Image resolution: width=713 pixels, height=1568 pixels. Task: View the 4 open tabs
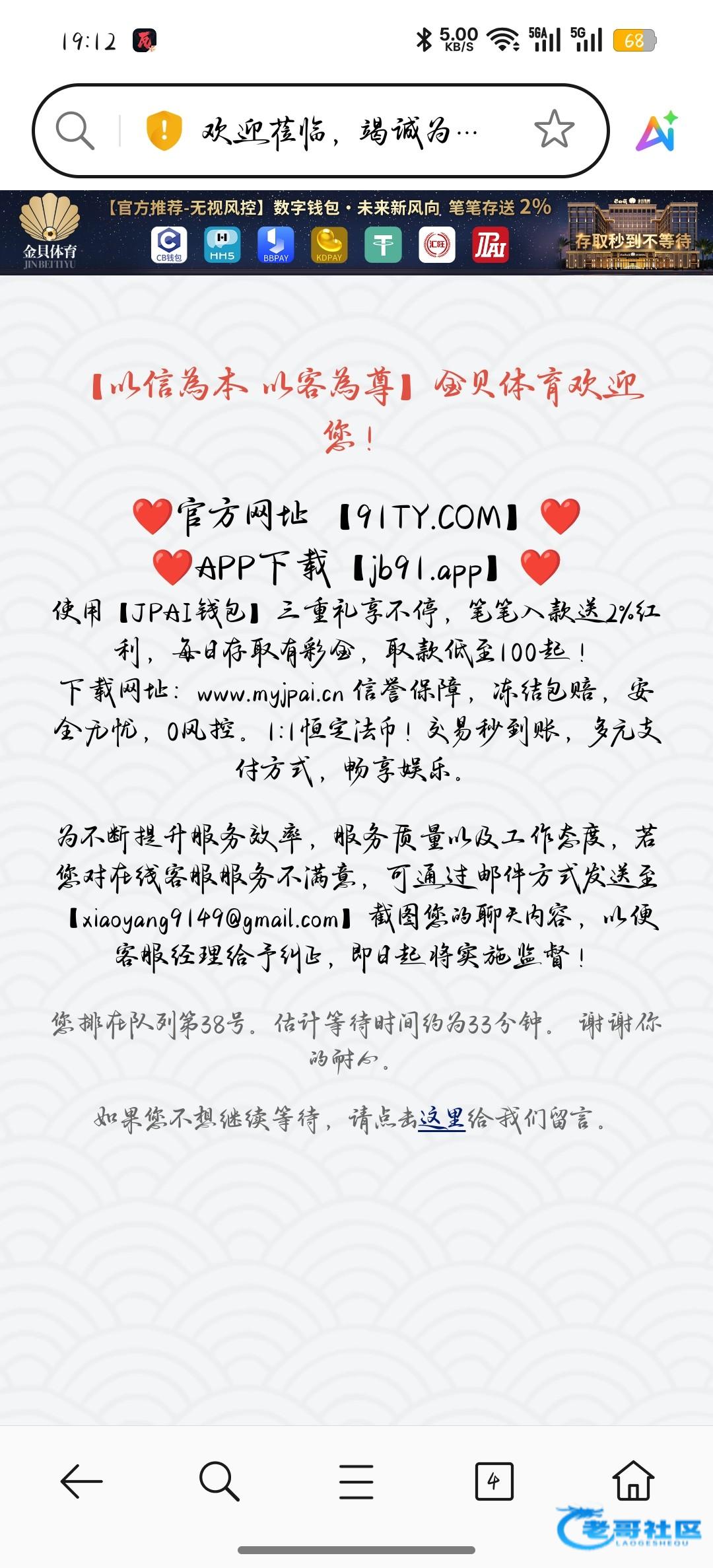(494, 1481)
